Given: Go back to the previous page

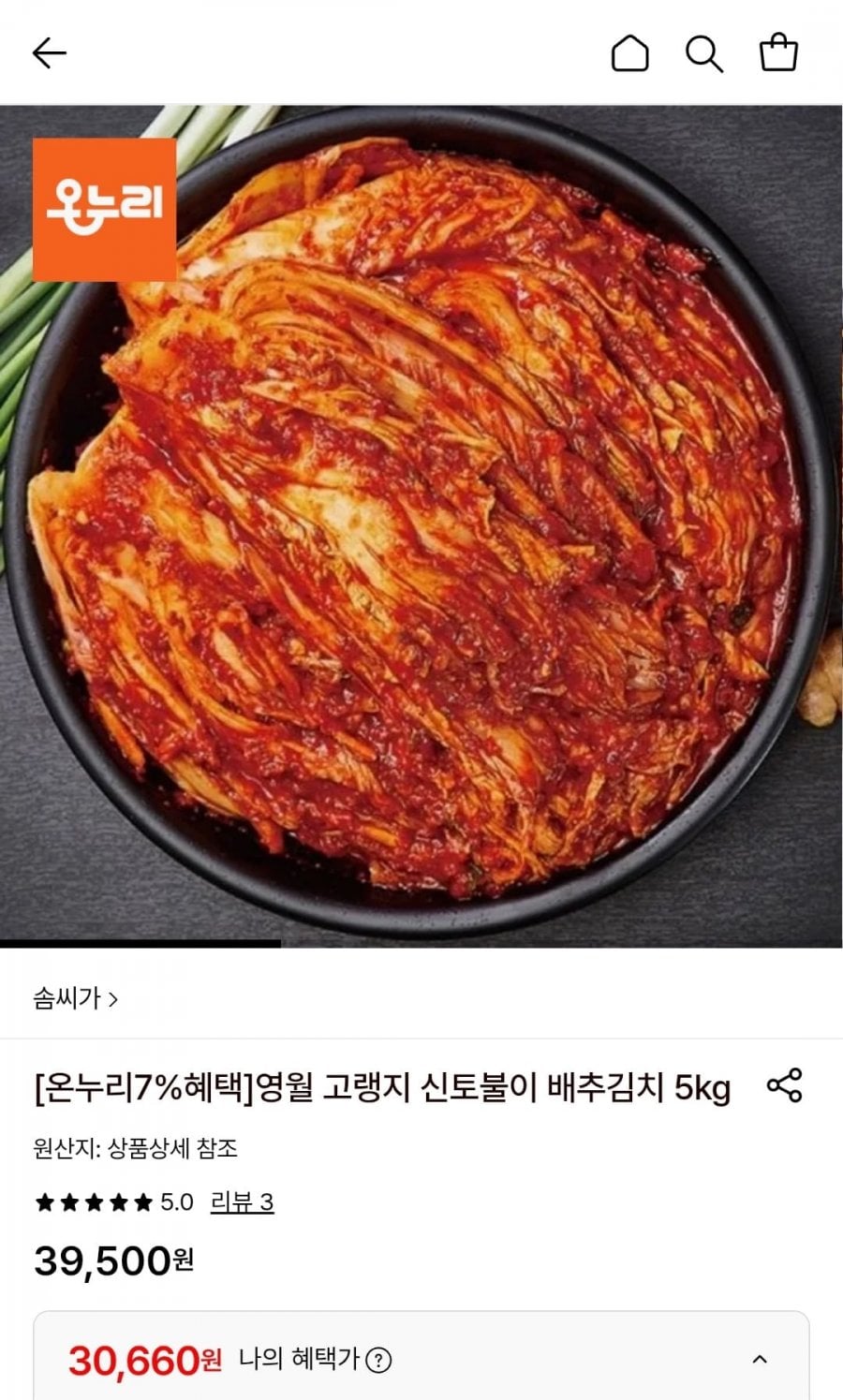Looking at the screenshot, I should (50, 53).
